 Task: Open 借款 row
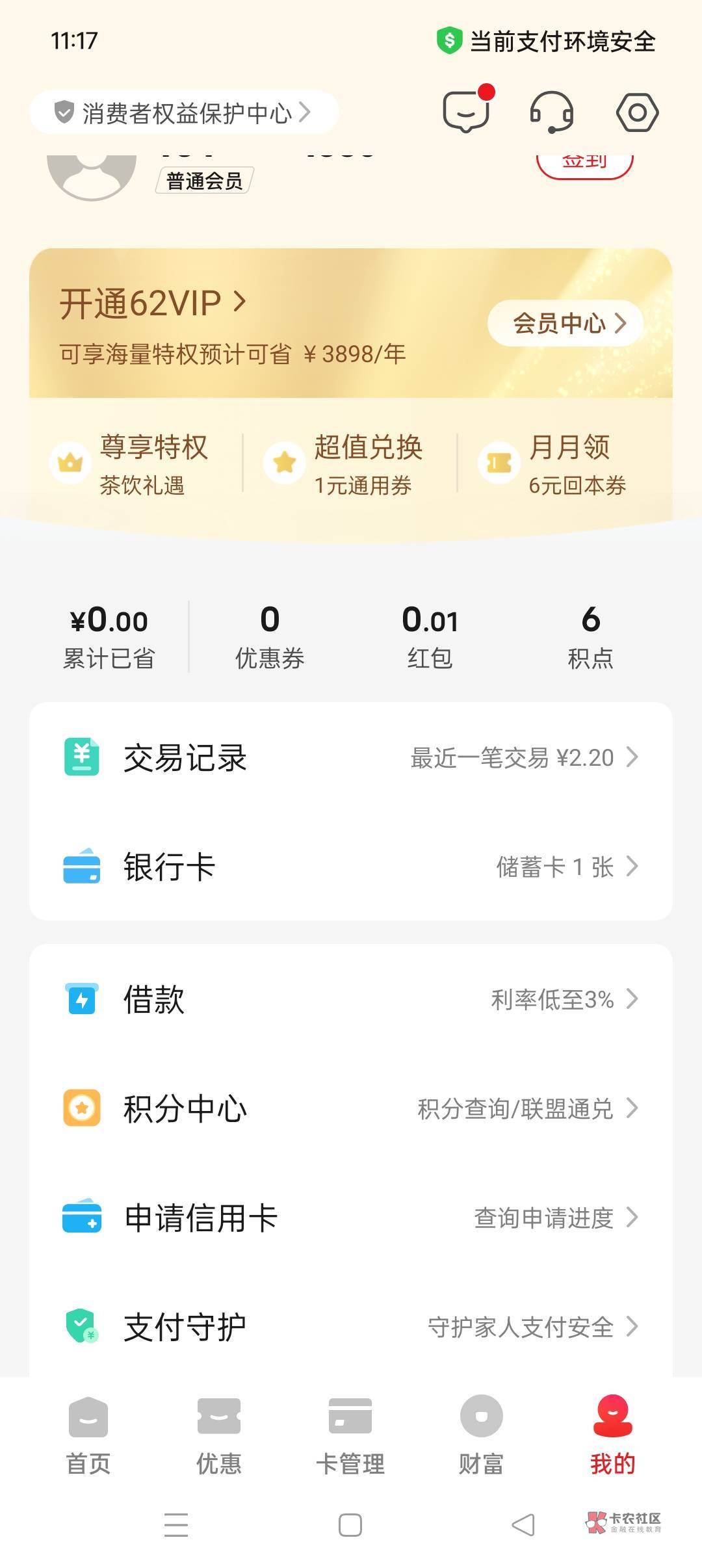(351, 999)
